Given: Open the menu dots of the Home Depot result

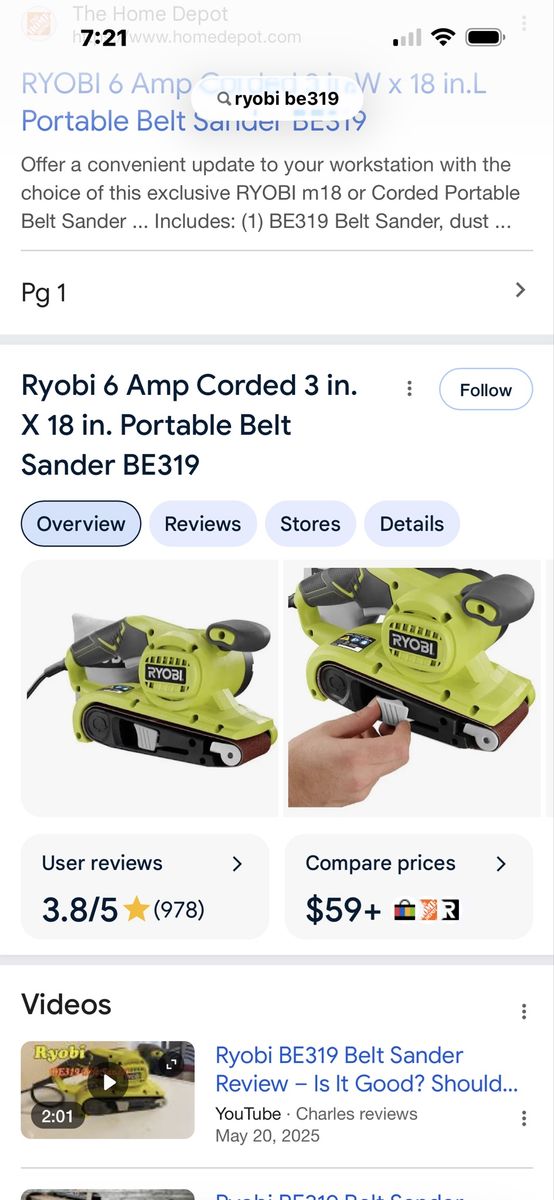Looking at the screenshot, I should click(524, 20).
